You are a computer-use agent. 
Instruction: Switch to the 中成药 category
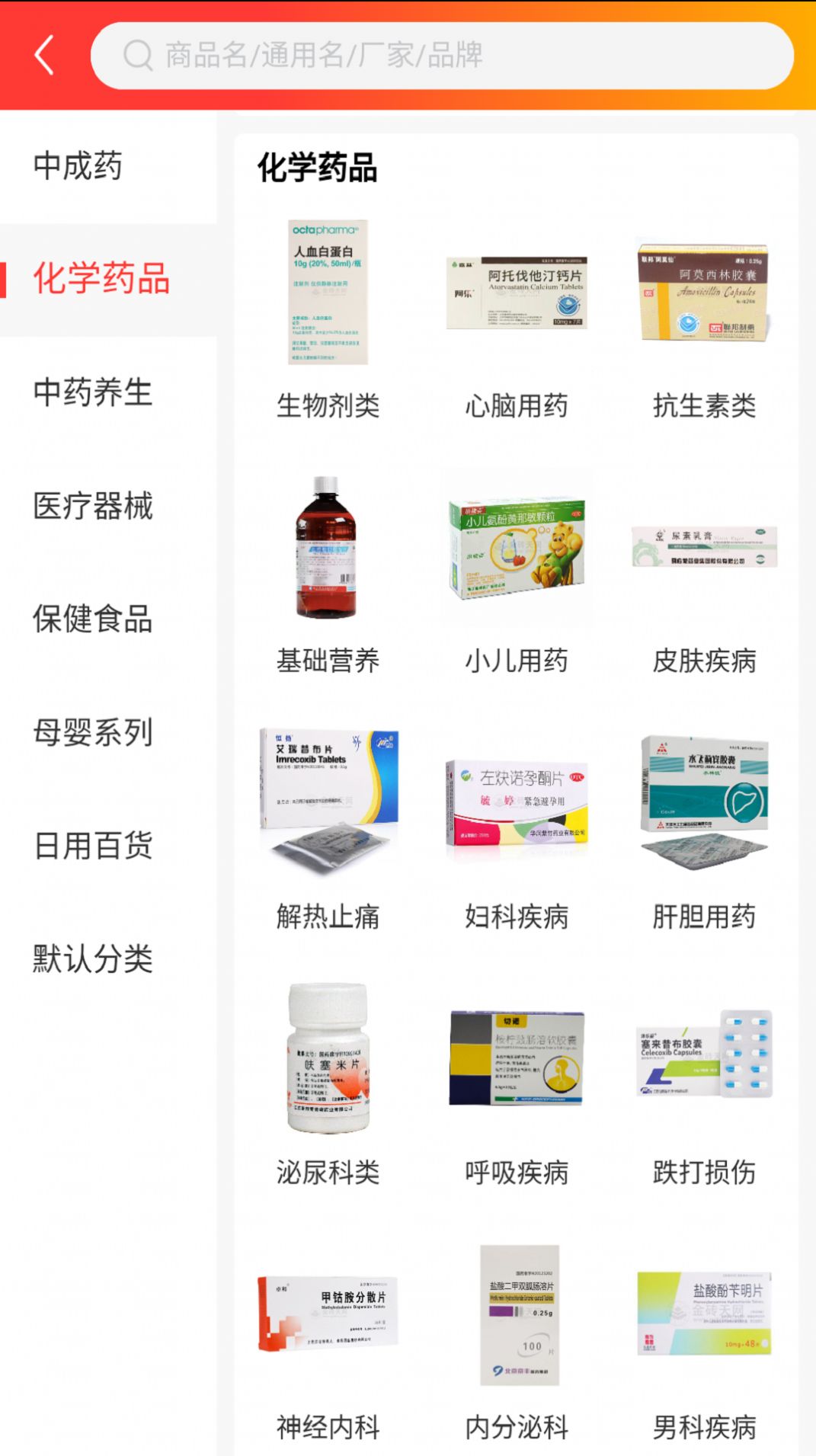click(78, 166)
